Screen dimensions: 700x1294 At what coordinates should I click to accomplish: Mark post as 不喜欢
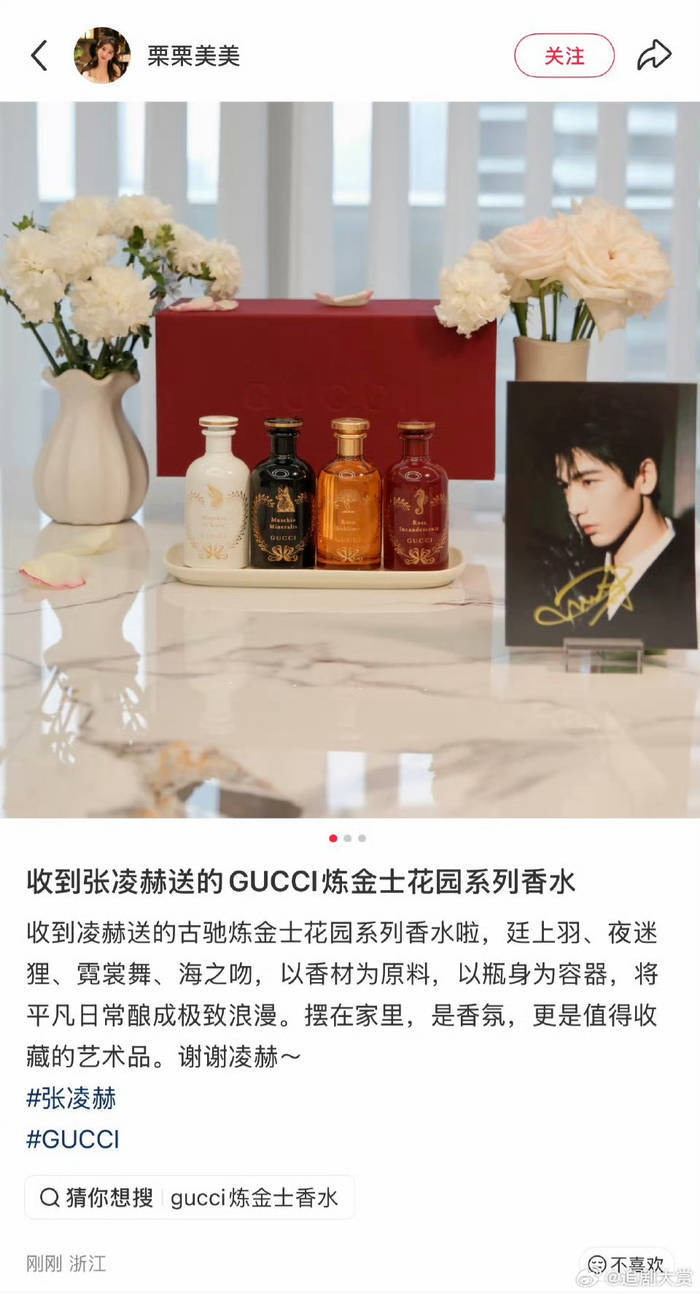tap(627, 1264)
